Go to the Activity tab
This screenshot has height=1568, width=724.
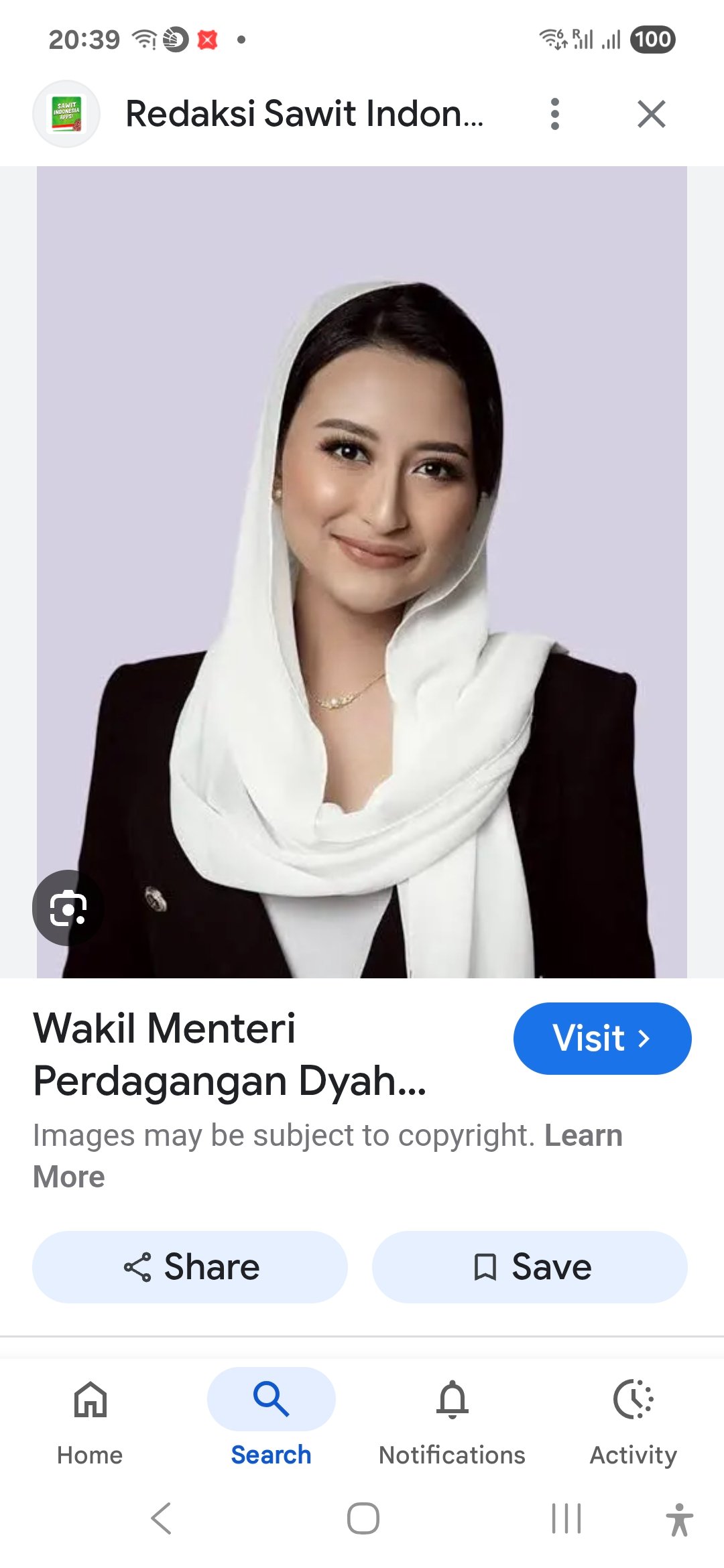[x=633, y=1419]
